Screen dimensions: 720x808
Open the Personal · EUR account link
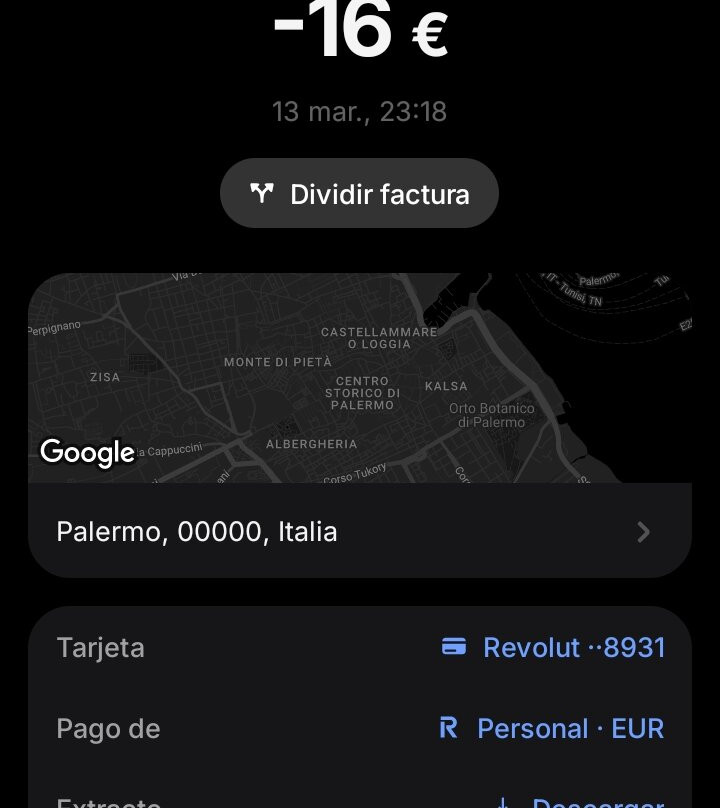552,728
